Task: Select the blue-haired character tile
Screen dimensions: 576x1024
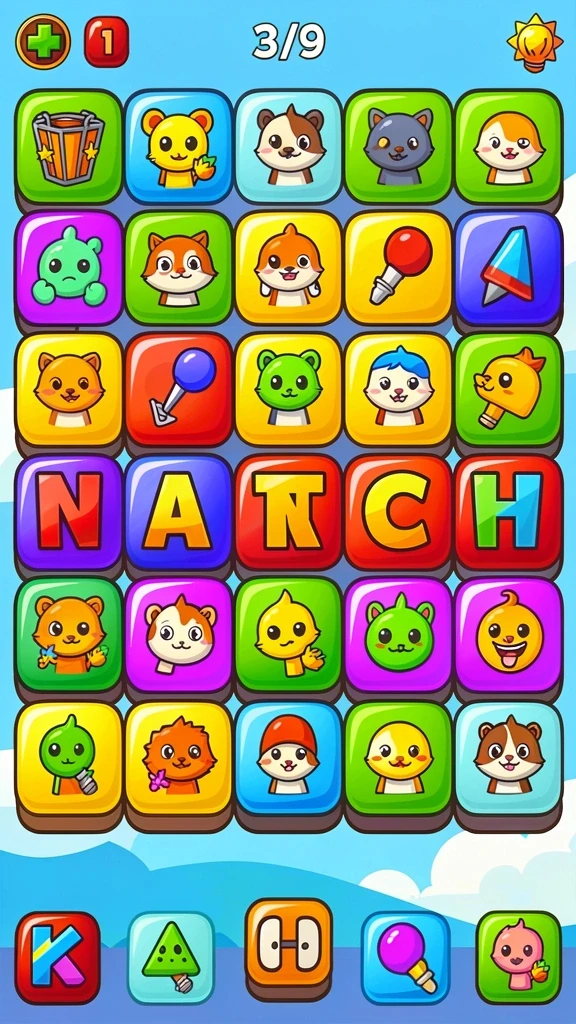Action: [398, 390]
